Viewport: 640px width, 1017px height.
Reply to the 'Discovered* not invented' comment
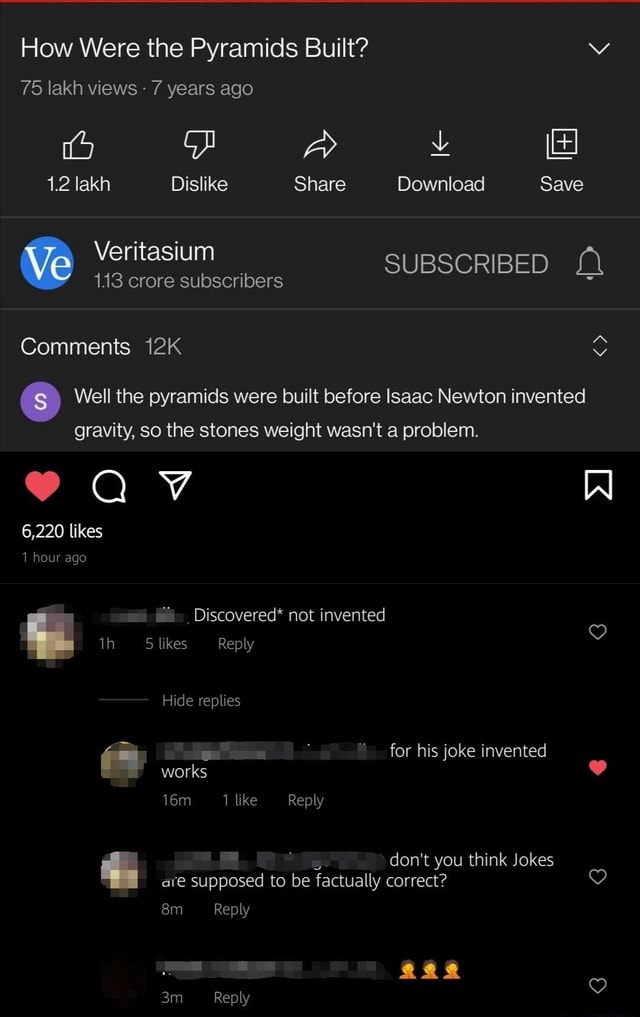coord(235,644)
